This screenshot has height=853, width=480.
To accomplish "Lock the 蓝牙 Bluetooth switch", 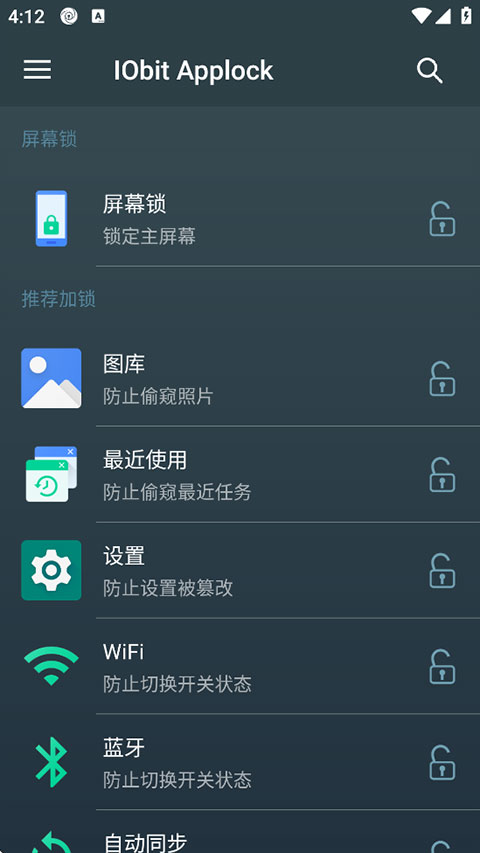I will point(442,762).
